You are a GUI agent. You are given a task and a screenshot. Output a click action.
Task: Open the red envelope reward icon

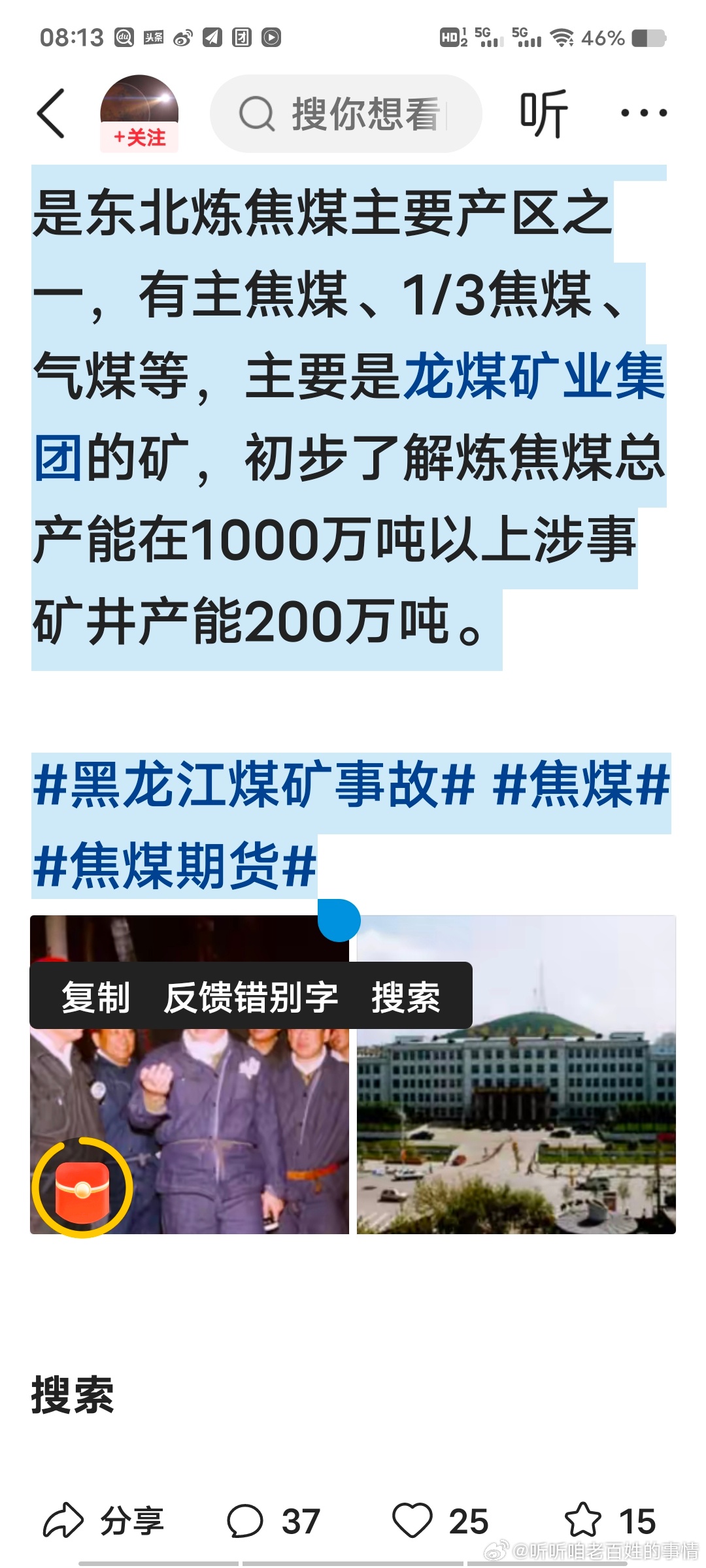tap(82, 1187)
